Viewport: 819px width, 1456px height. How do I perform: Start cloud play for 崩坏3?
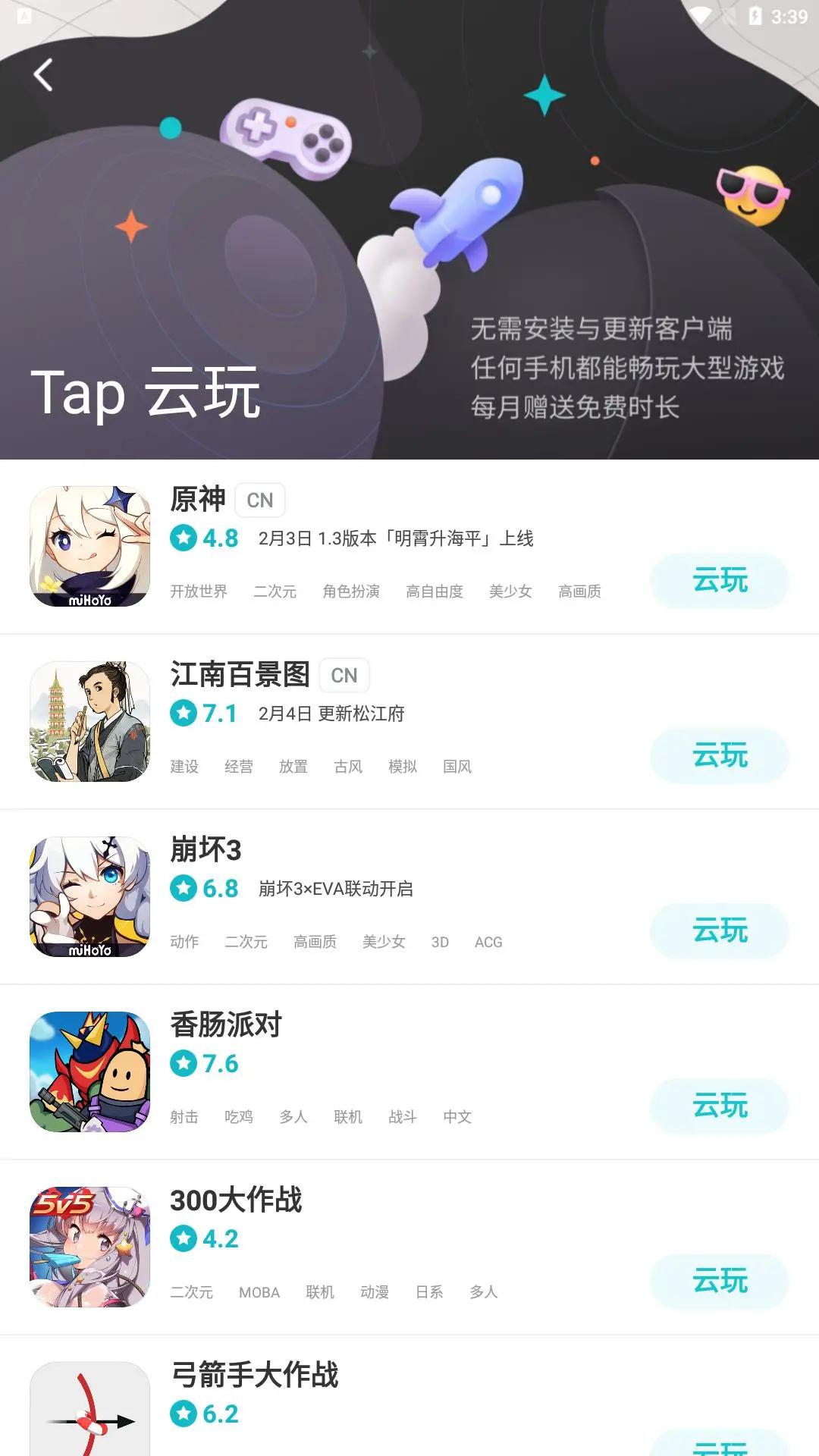pos(717,932)
